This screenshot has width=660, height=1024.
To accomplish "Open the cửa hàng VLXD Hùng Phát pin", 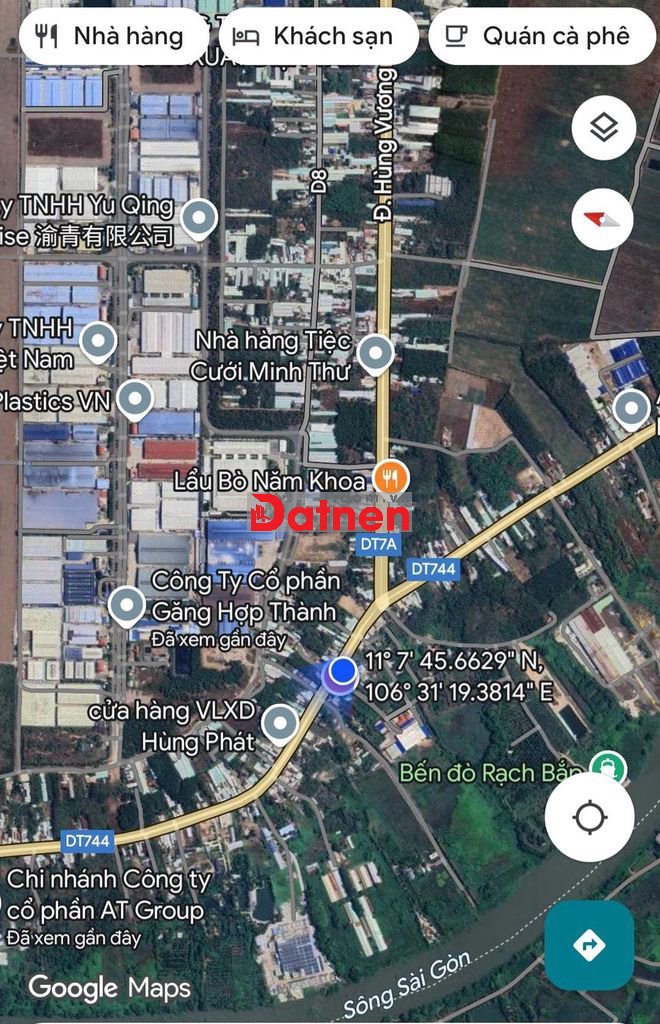I will click(x=280, y=722).
